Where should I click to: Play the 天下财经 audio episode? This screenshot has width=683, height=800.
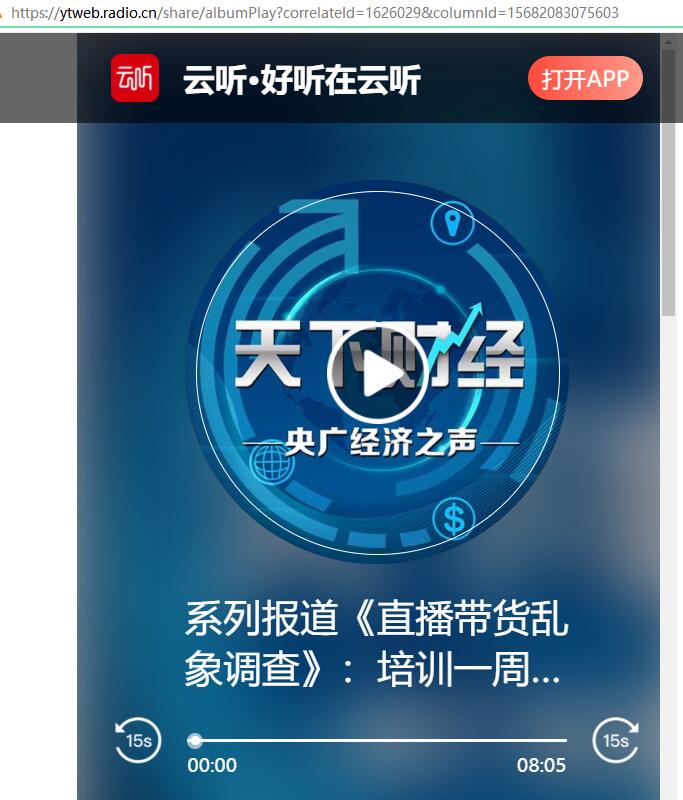coord(378,375)
